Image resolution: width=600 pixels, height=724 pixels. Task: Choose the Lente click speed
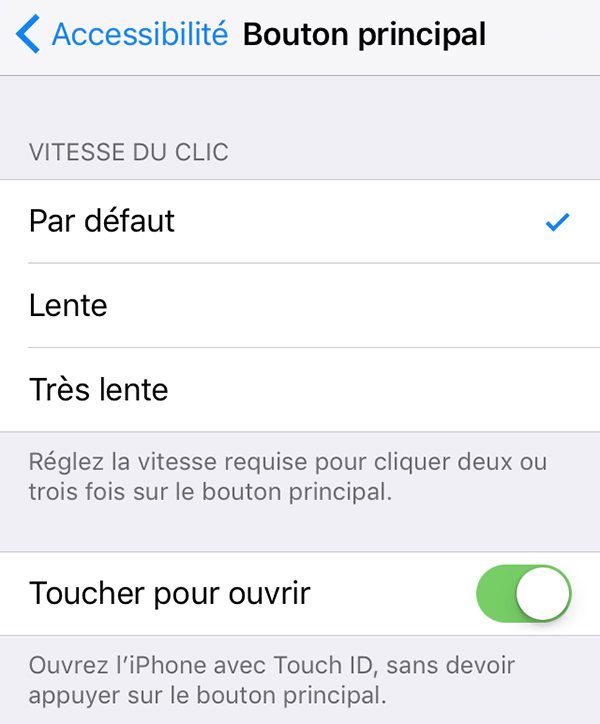click(300, 305)
